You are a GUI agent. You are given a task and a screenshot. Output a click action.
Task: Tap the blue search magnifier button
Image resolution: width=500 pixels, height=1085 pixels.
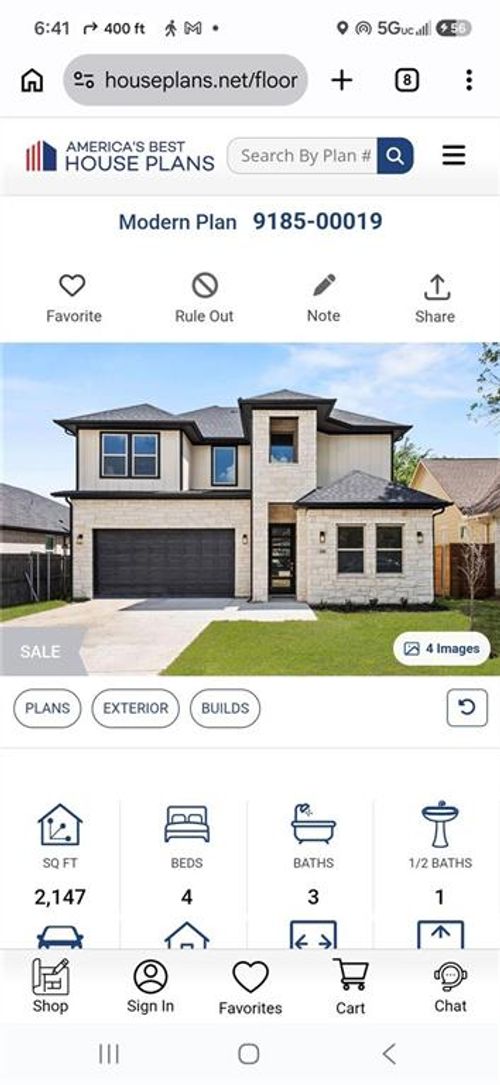(396, 156)
